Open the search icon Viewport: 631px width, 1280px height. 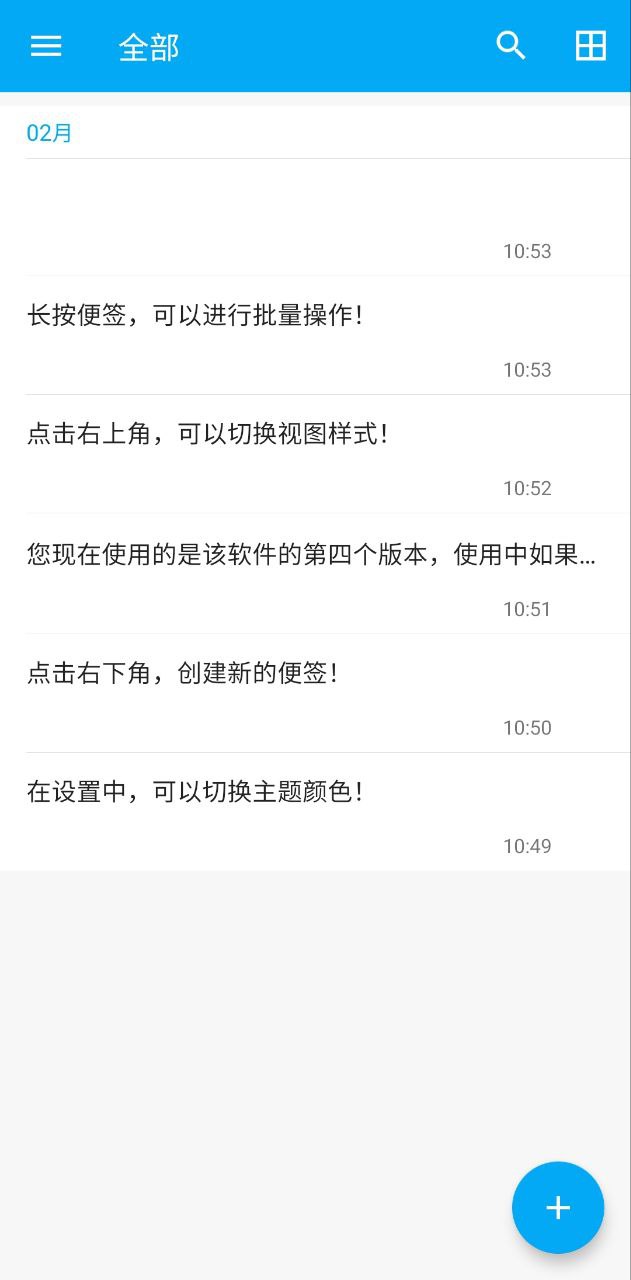[511, 46]
